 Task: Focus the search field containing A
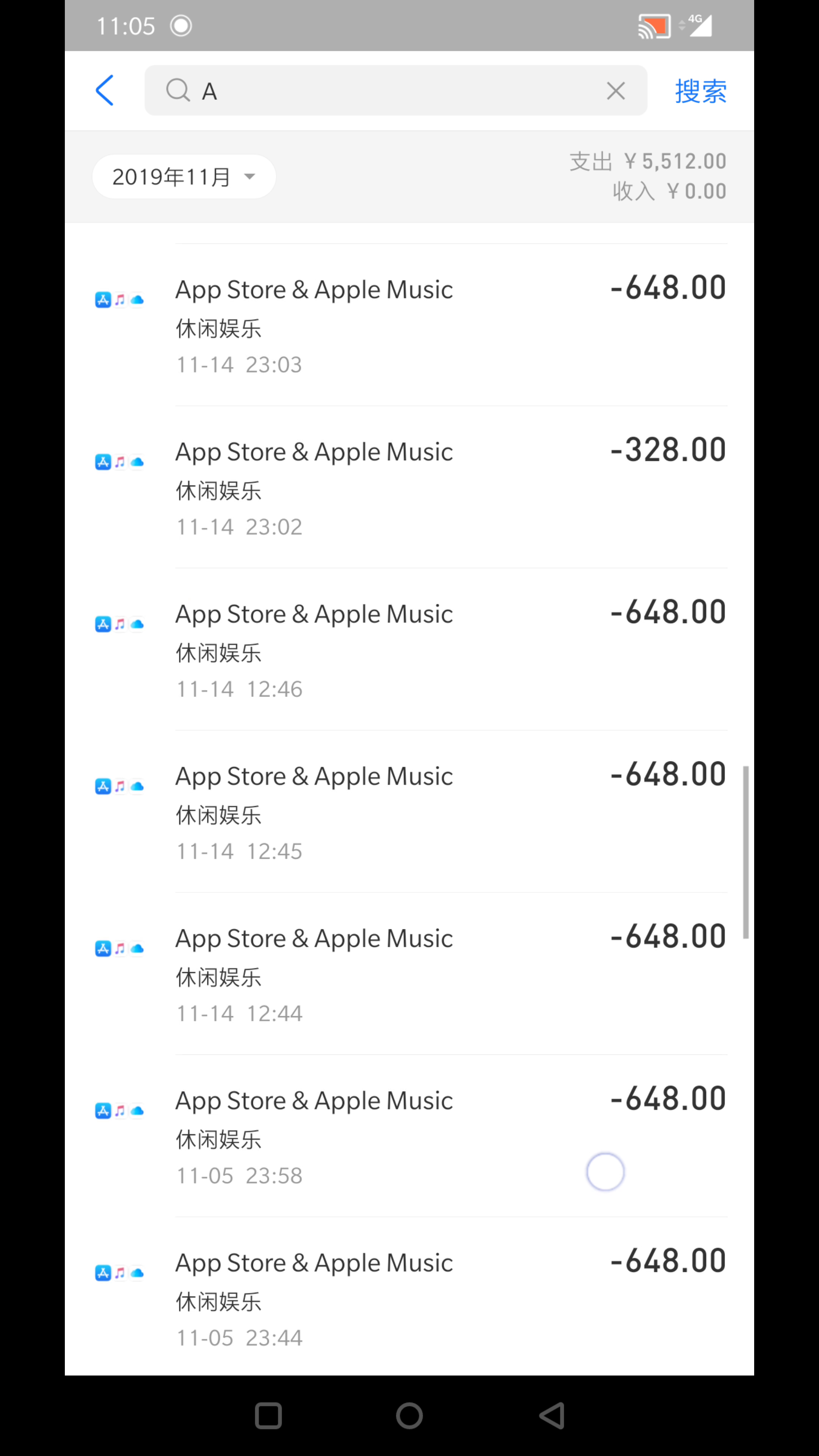pos(395,91)
